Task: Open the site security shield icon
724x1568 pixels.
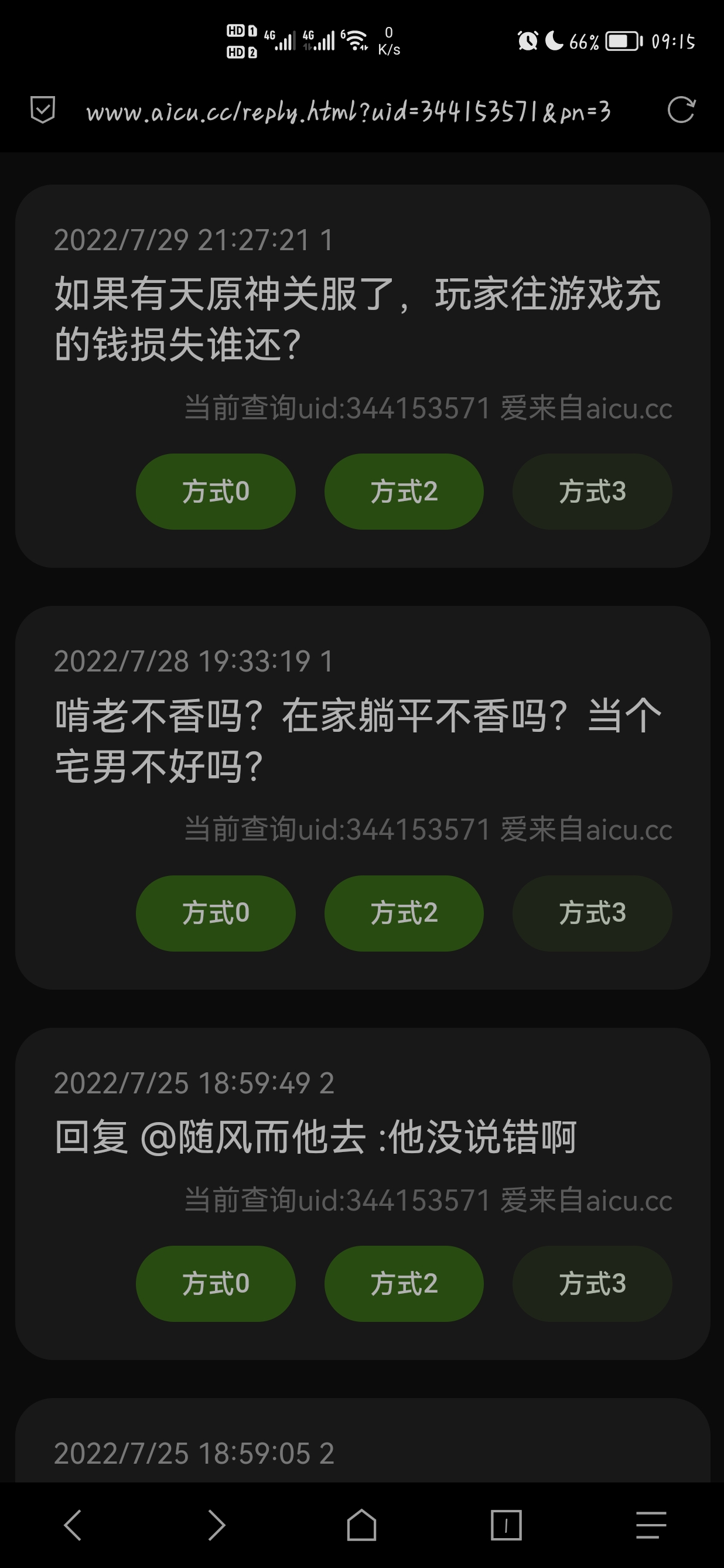Action: point(43,110)
